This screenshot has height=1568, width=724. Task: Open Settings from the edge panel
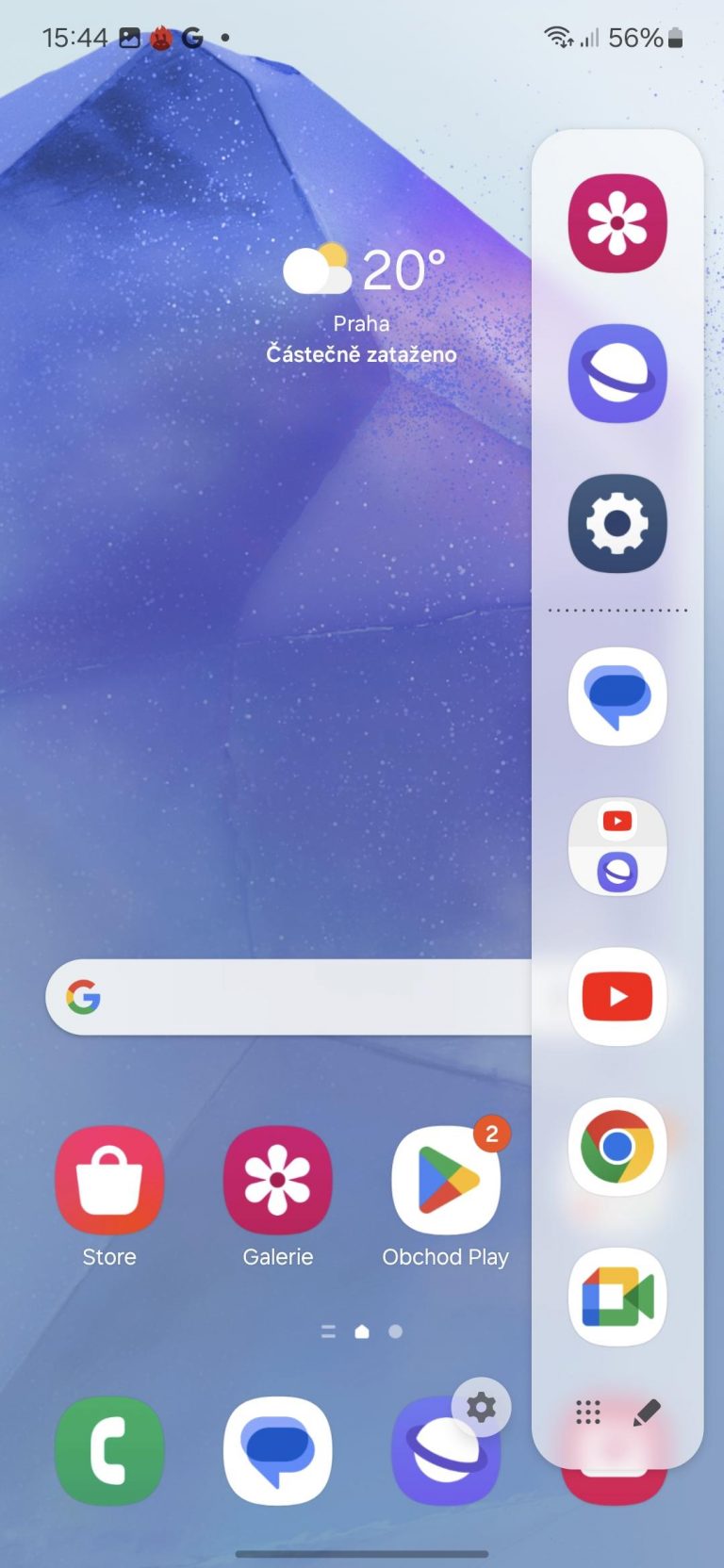[x=617, y=525]
